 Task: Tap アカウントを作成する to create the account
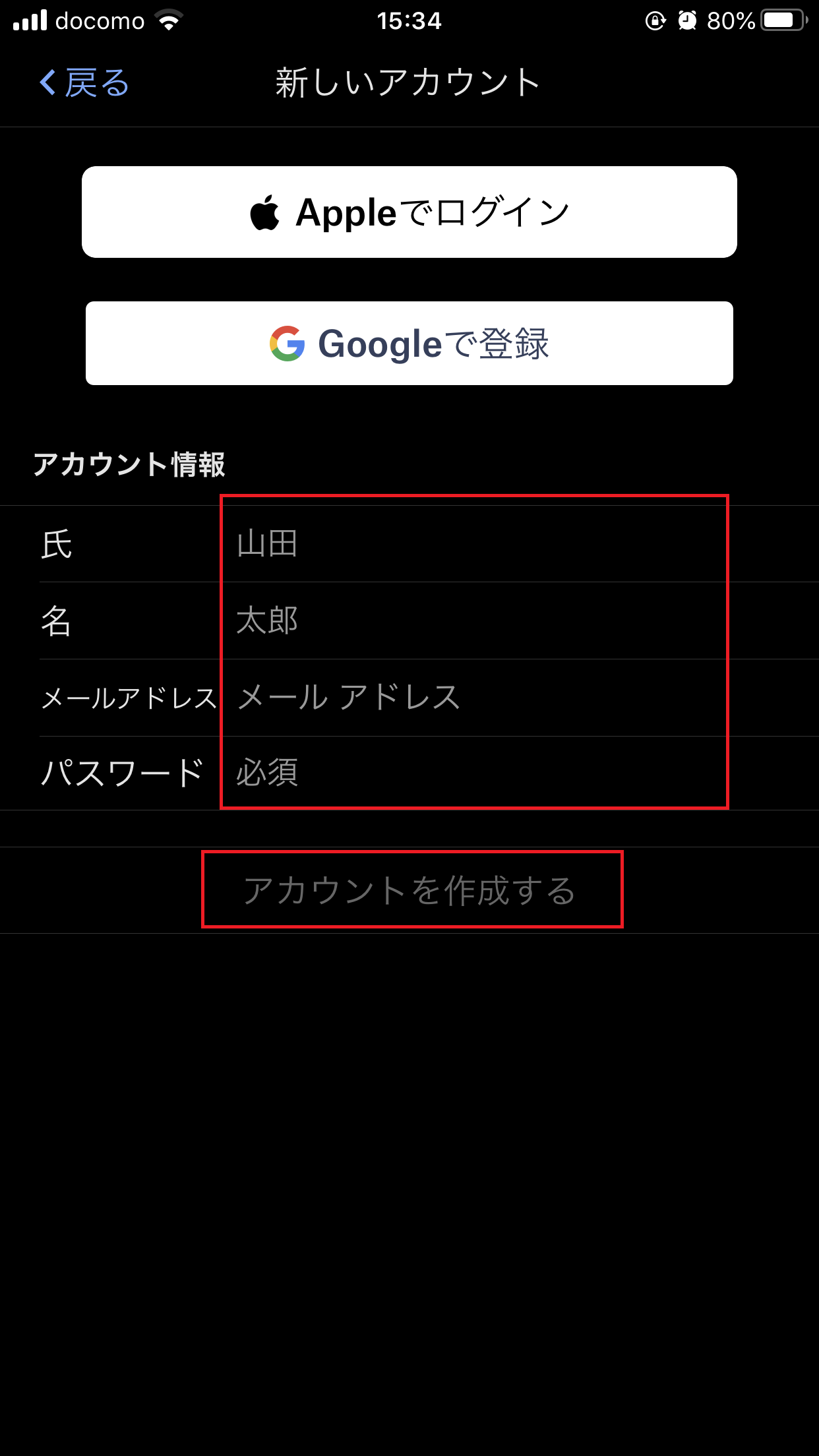click(410, 890)
